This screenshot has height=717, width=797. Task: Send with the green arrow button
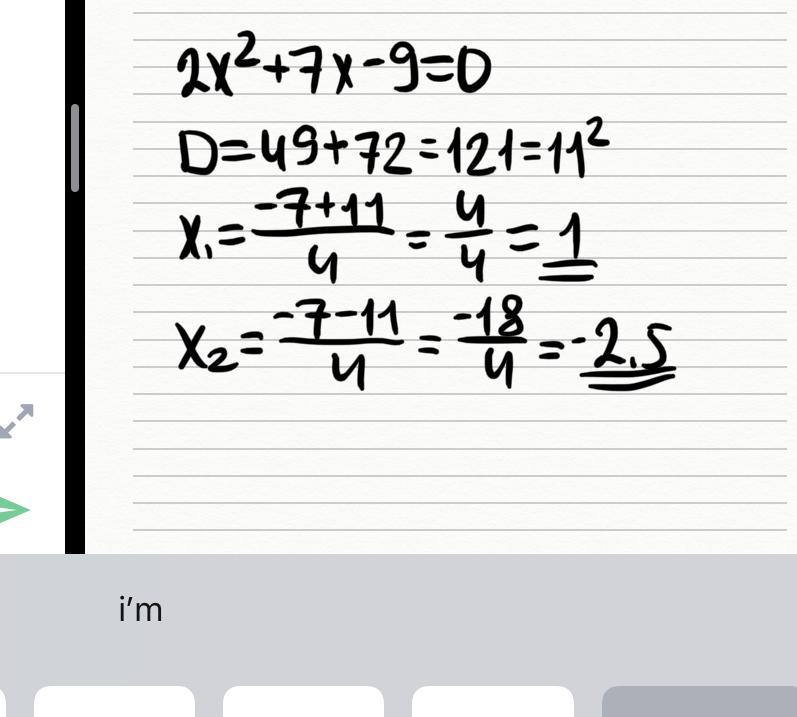pos(14,511)
